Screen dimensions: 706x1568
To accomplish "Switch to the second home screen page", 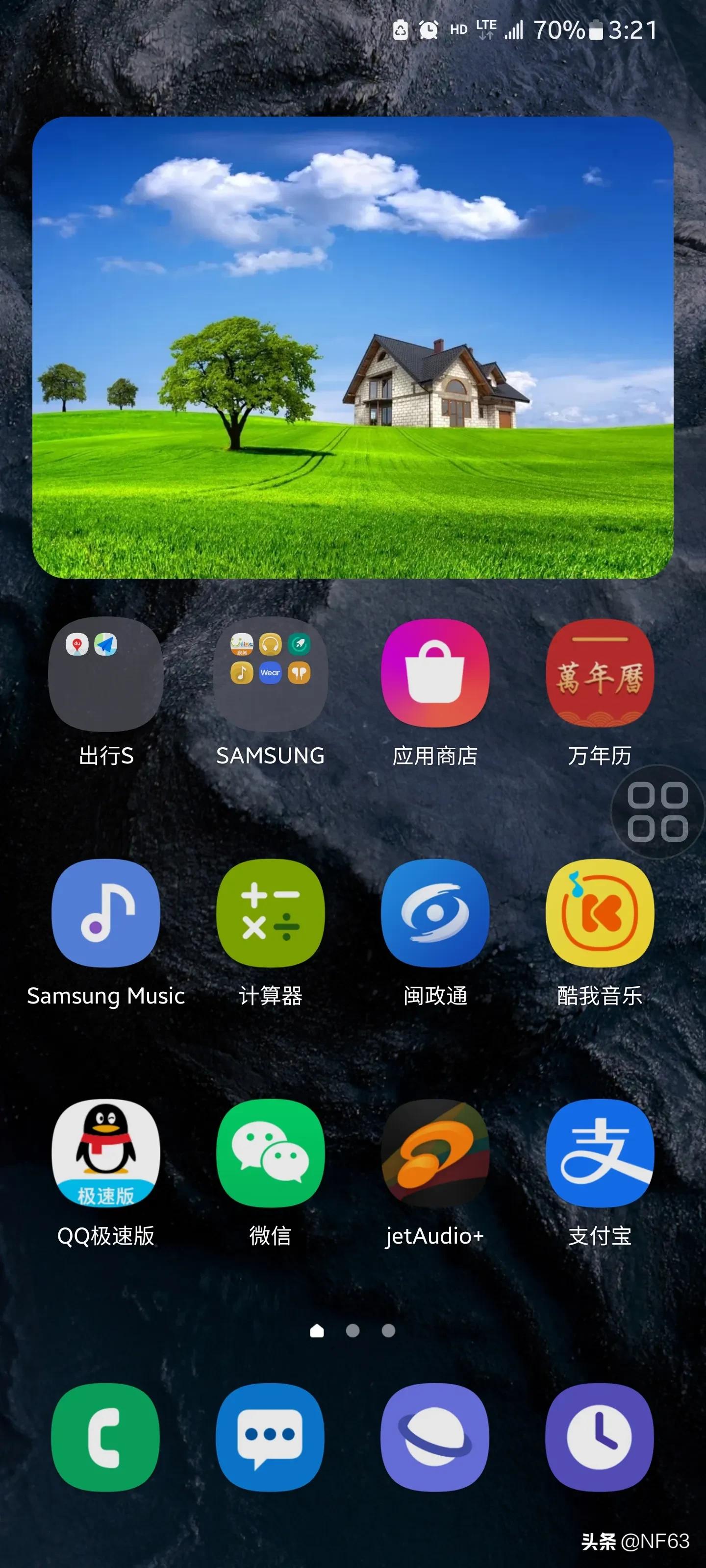I will tap(352, 1331).
